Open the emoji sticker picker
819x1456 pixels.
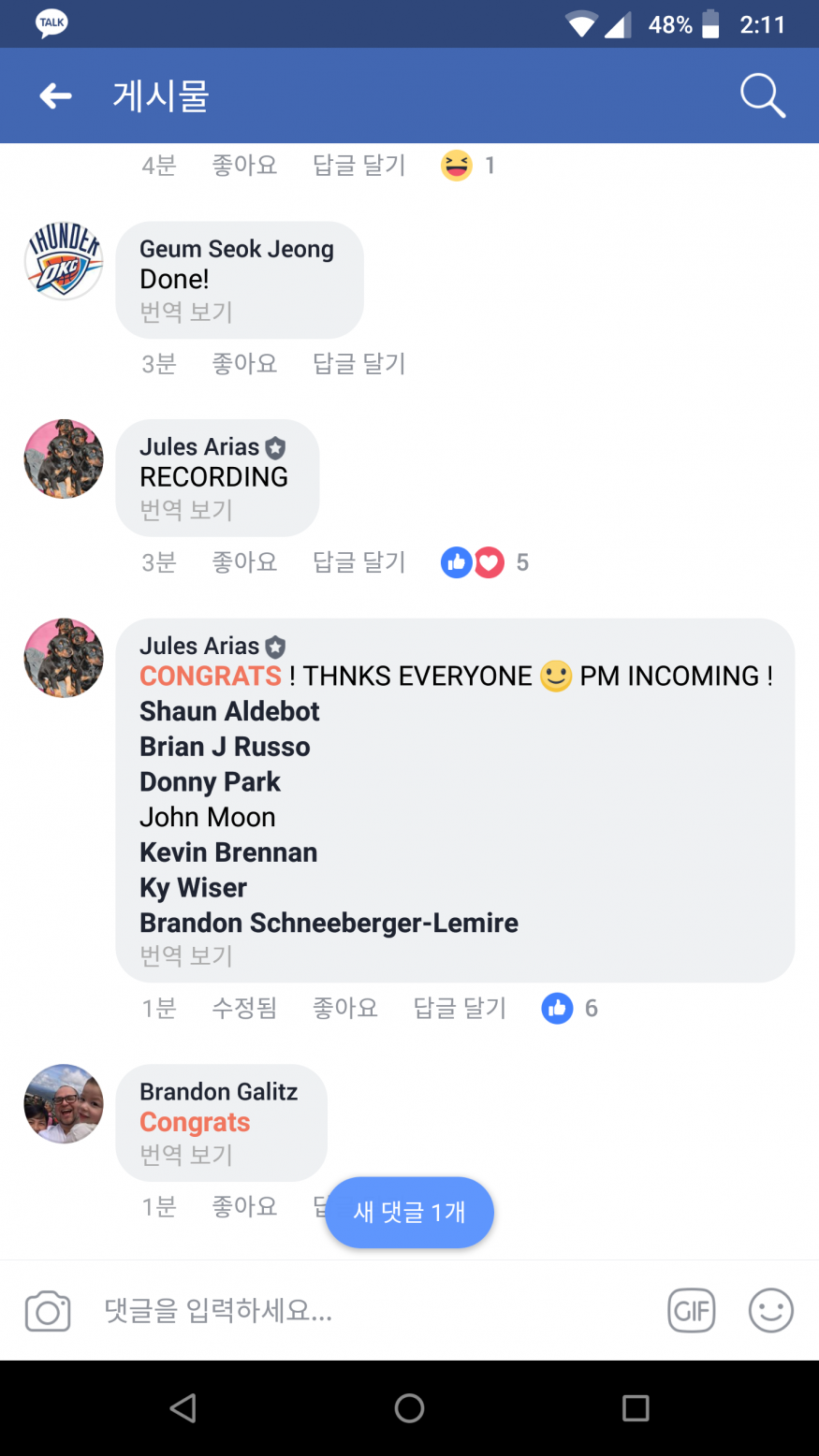tap(770, 1311)
